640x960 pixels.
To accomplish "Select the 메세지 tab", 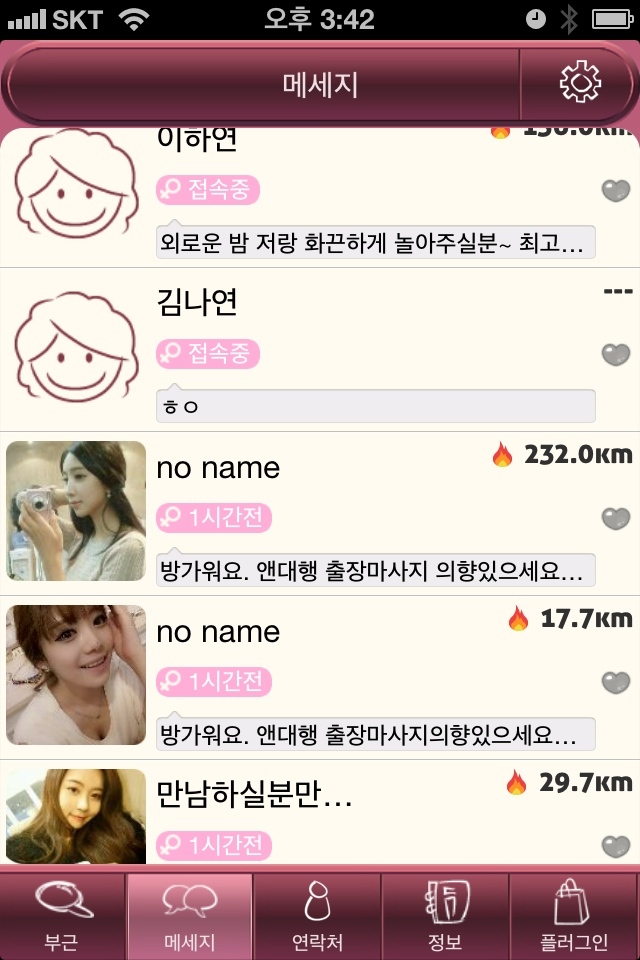I will point(190,917).
